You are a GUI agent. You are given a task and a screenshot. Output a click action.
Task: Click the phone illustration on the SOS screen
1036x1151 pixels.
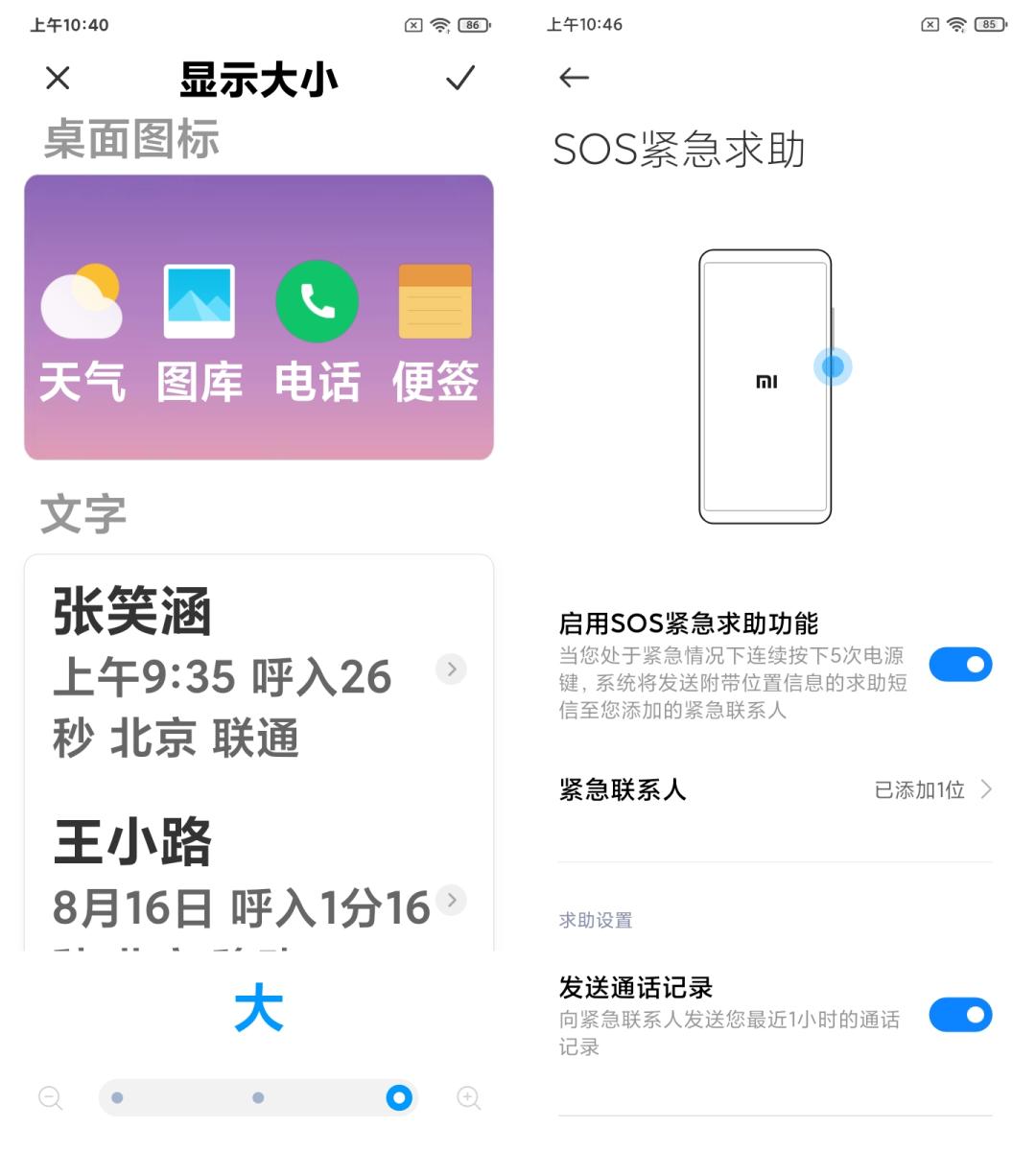click(x=766, y=382)
